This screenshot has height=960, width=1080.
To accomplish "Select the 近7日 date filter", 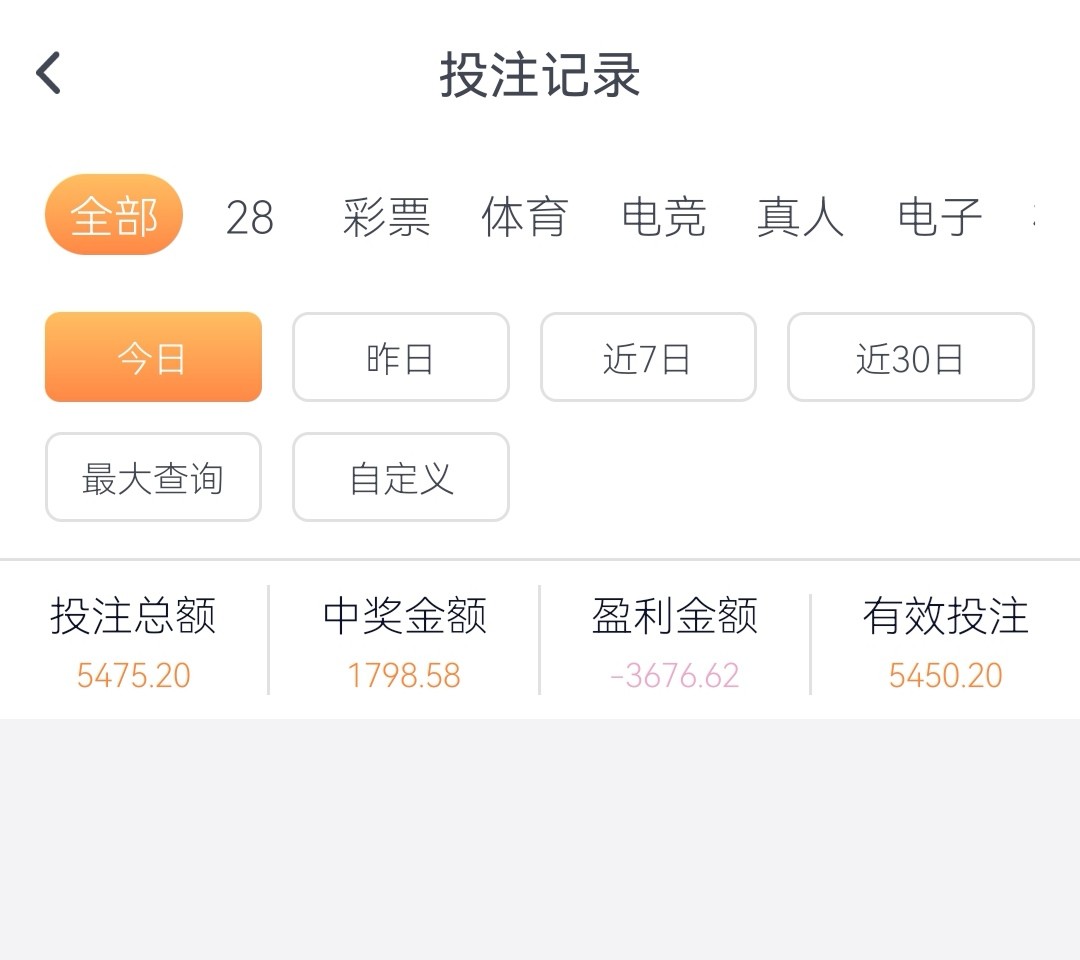I will 648,358.
